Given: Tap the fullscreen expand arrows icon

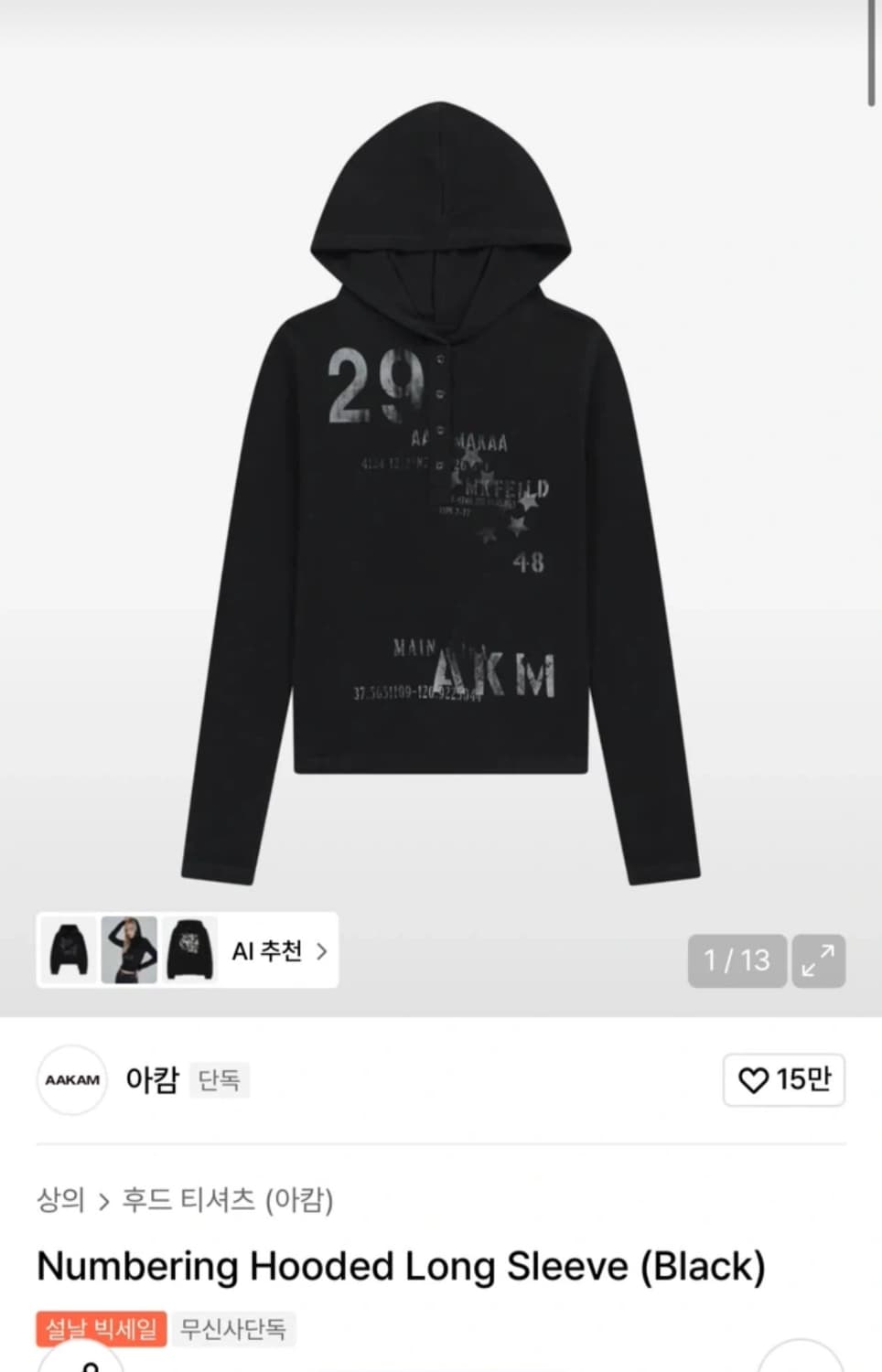Looking at the screenshot, I should point(817,961).
